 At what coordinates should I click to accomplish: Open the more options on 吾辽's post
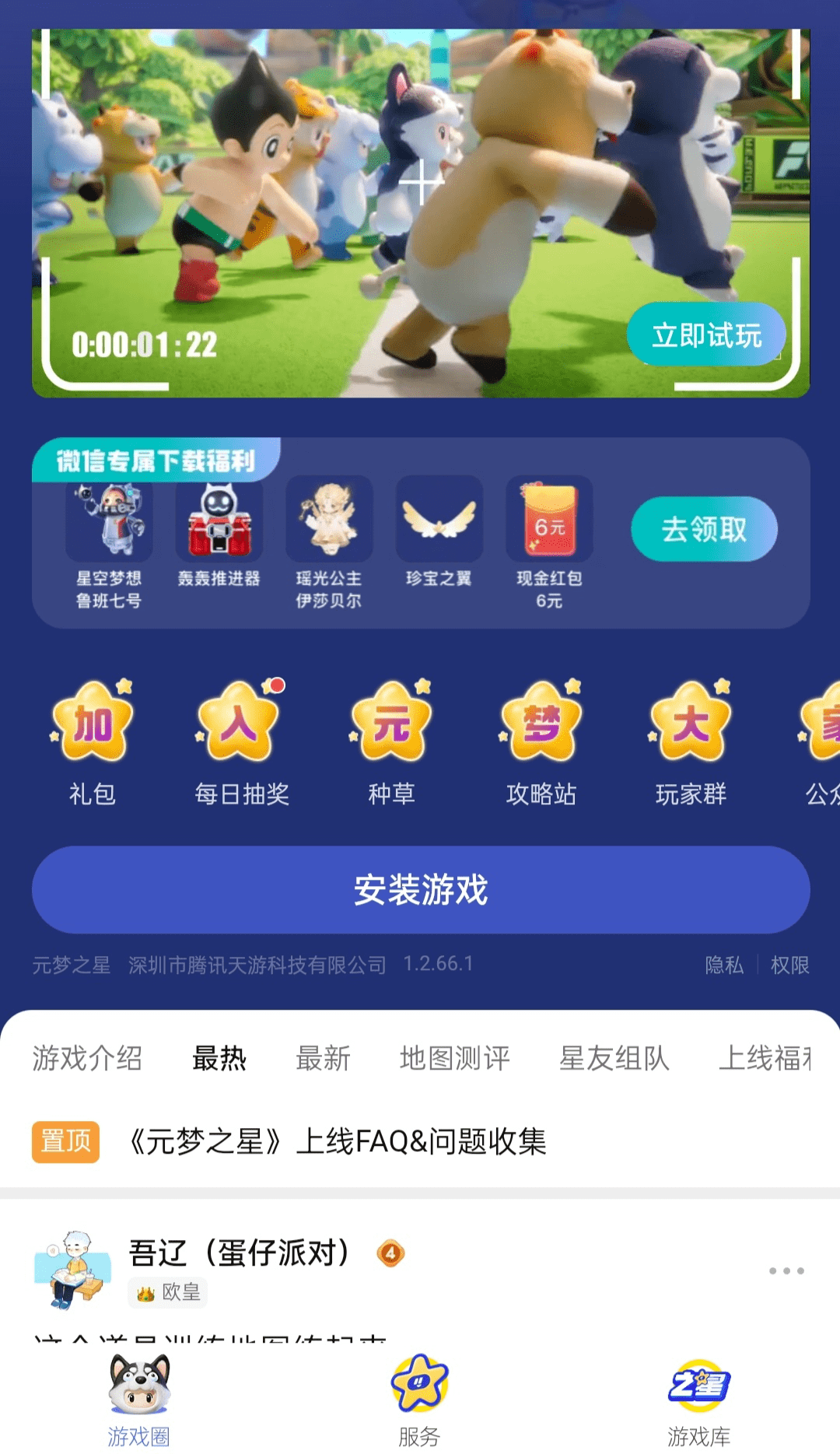click(786, 1271)
